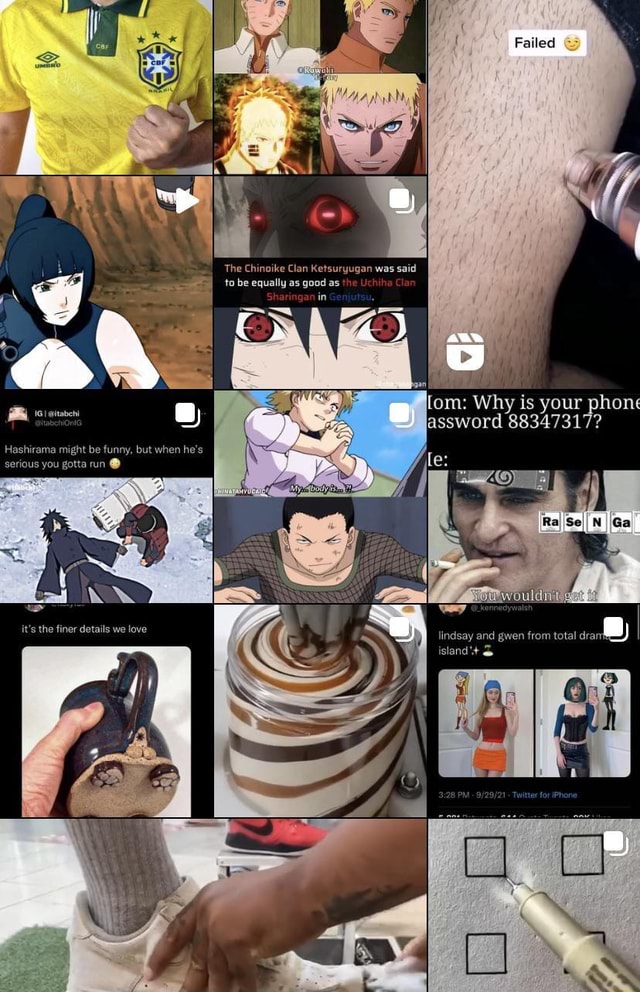Open the lindsay and gwen total drama post
640x992 pixels.
pyautogui.click(x=534, y=711)
